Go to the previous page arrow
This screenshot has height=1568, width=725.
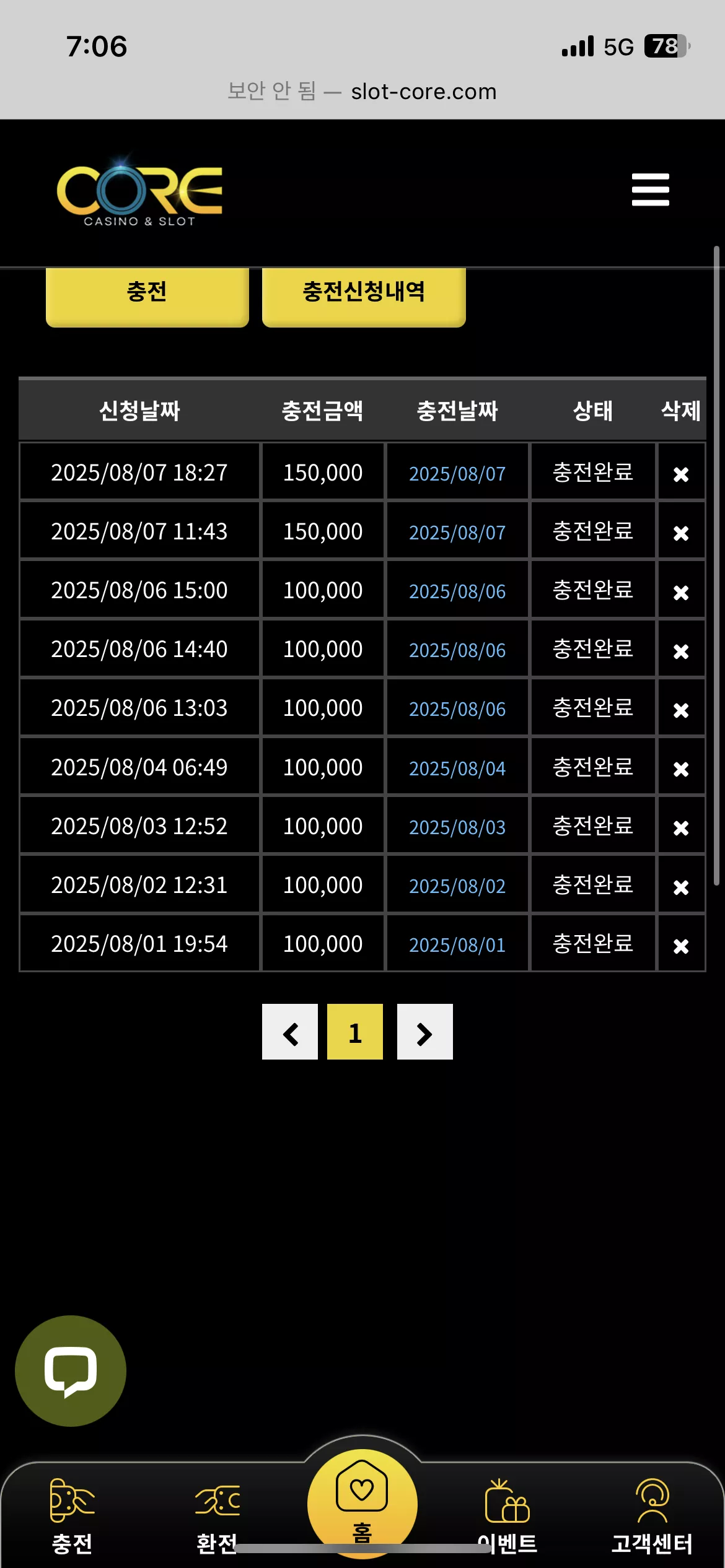290,1032
